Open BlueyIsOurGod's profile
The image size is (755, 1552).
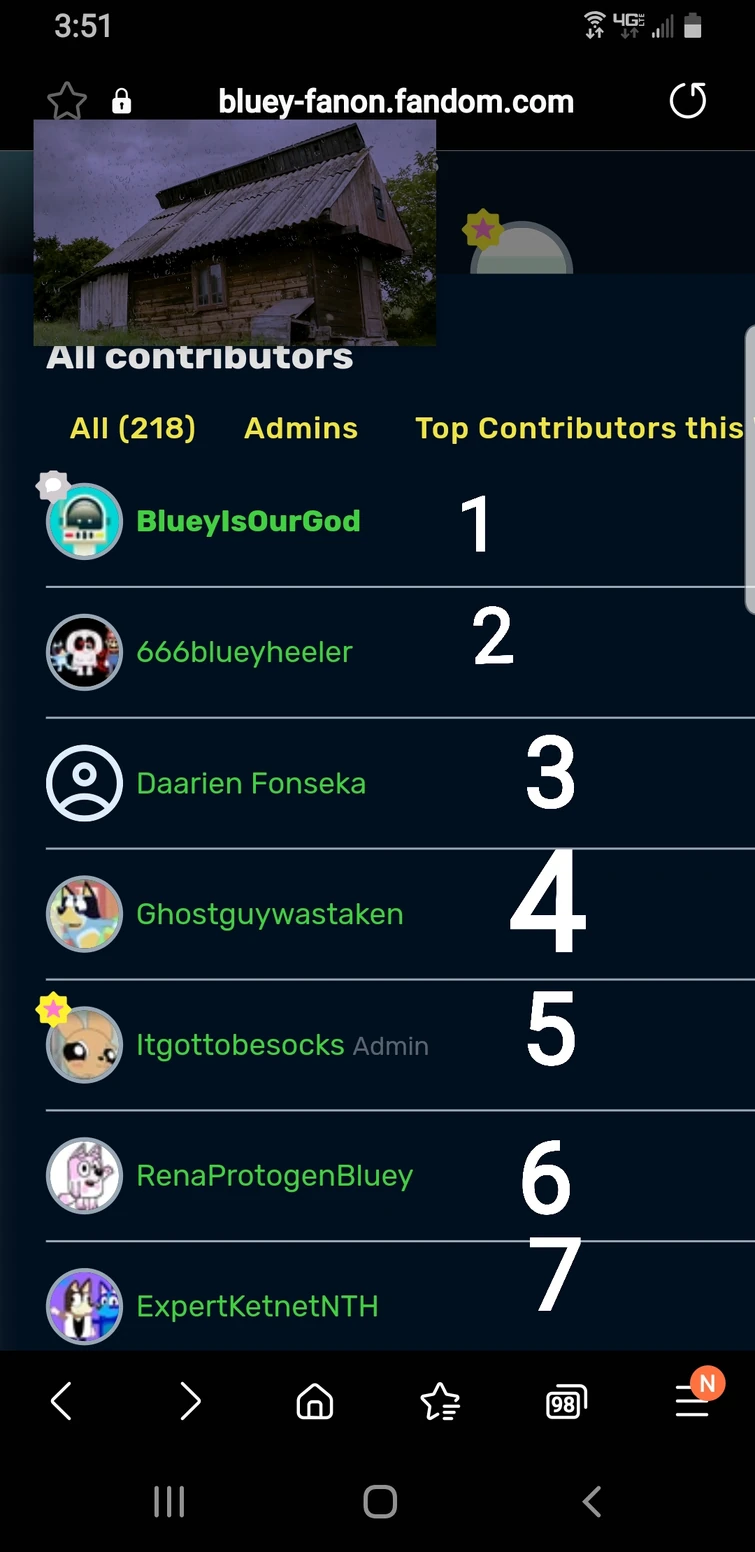248,521
